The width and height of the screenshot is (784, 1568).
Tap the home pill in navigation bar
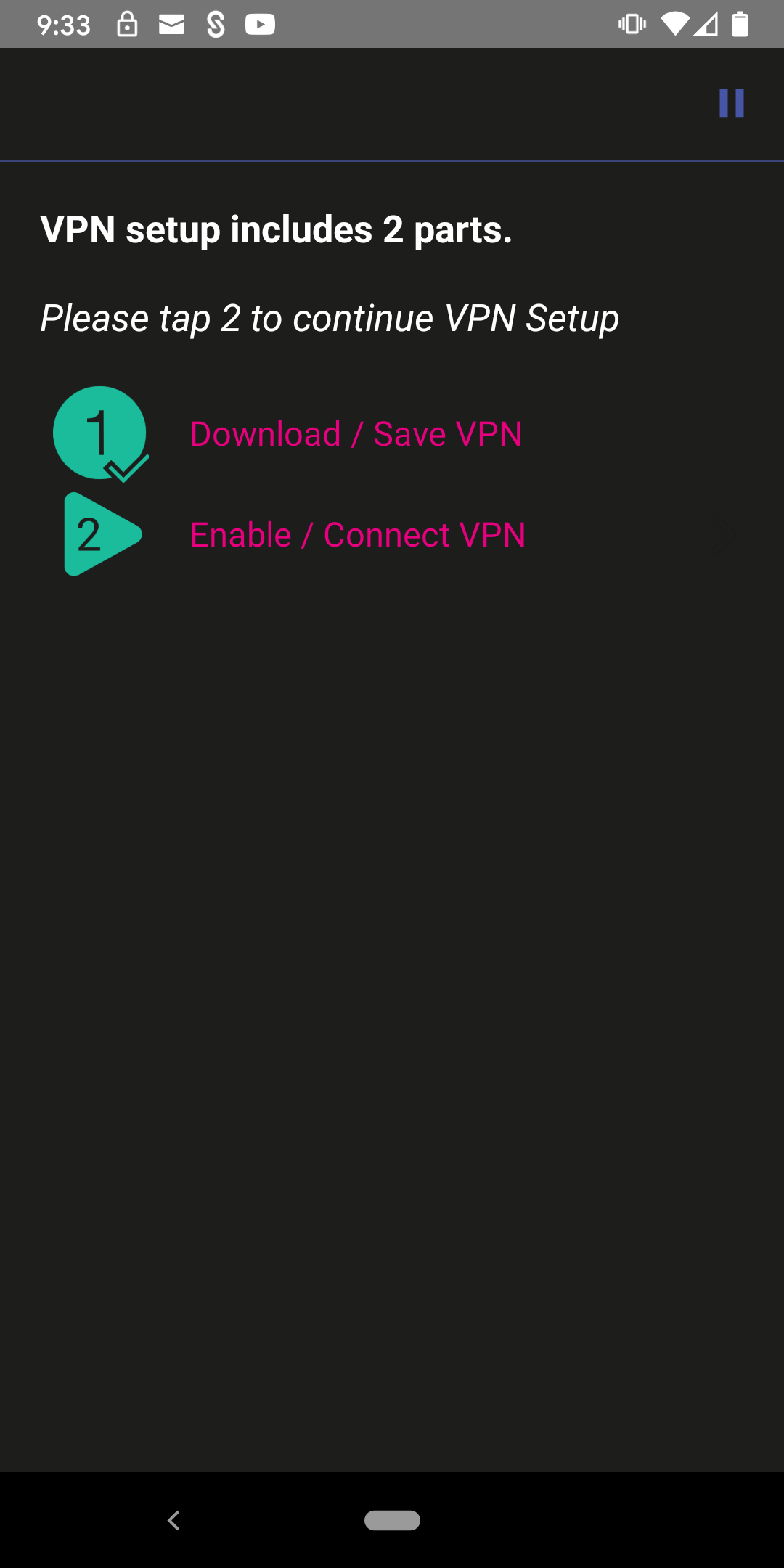(x=392, y=1520)
